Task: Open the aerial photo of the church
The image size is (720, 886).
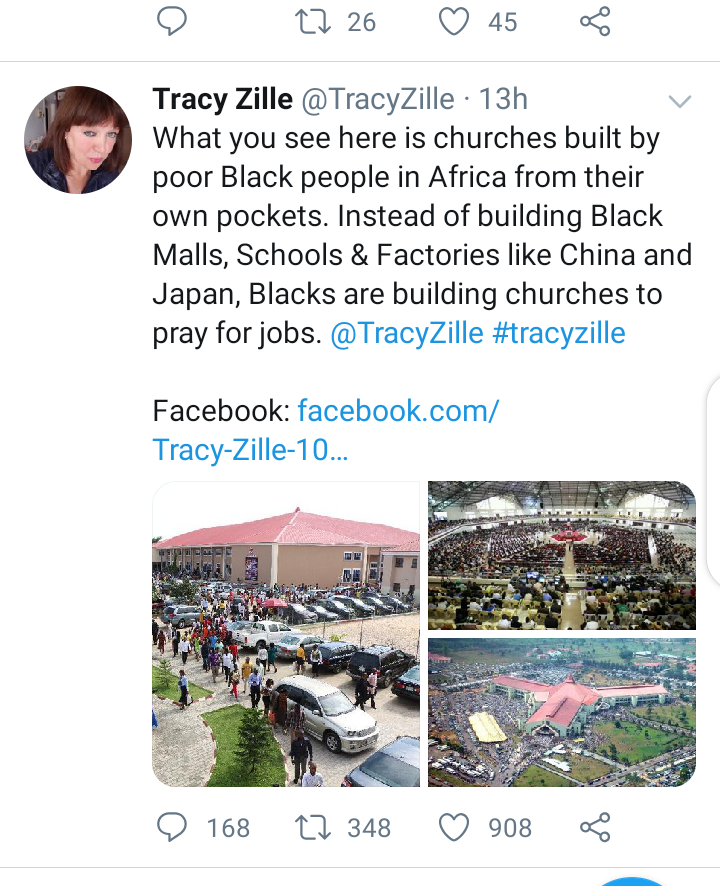Action: tap(561, 713)
